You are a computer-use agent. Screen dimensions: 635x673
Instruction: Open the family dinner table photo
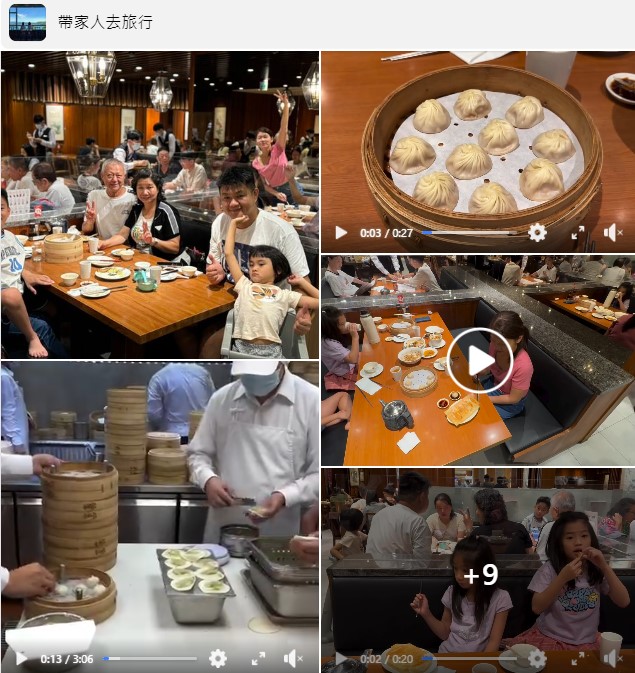[x=160, y=205]
